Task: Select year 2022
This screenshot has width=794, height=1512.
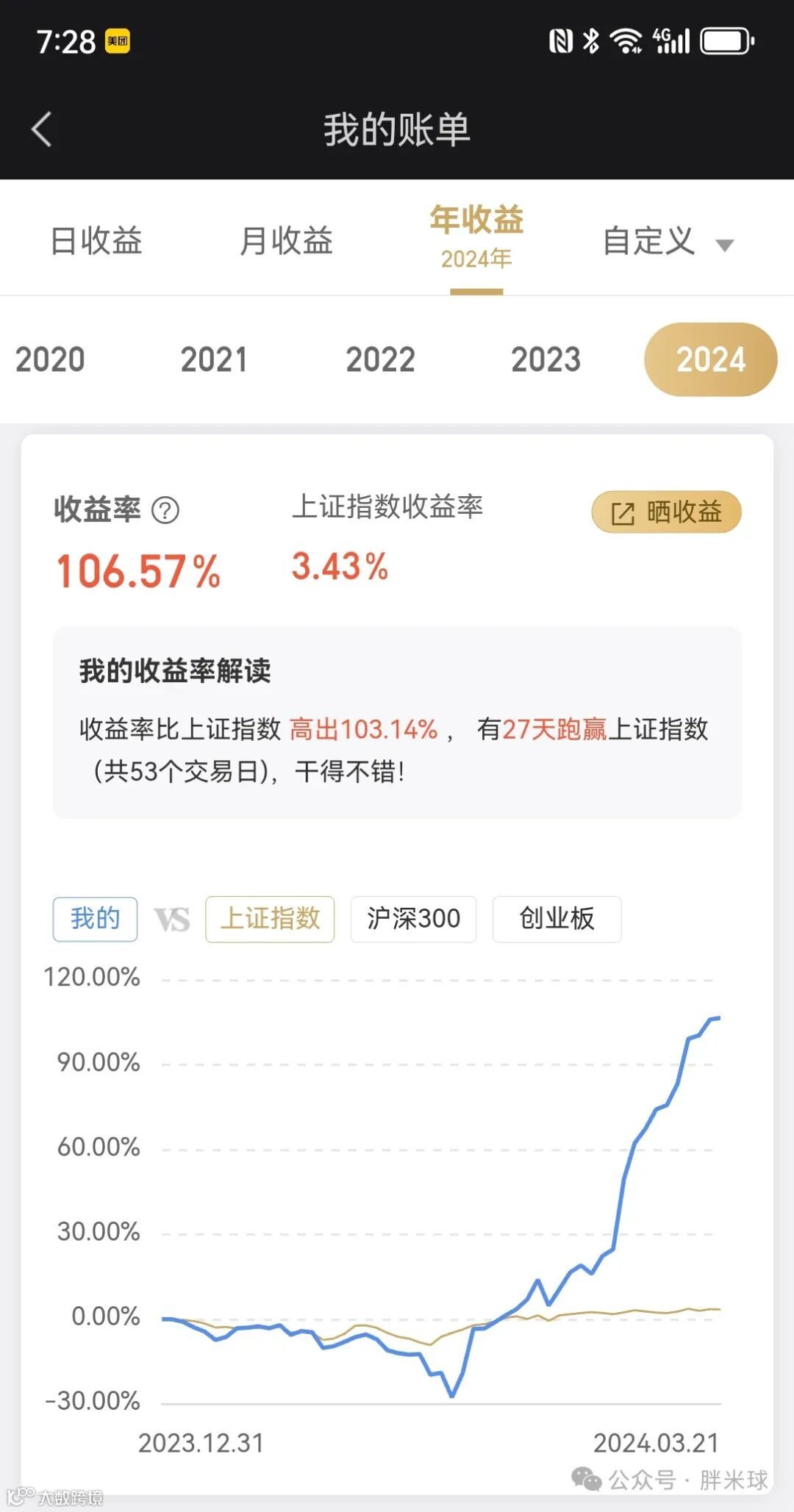Action: pyautogui.click(x=380, y=359)
